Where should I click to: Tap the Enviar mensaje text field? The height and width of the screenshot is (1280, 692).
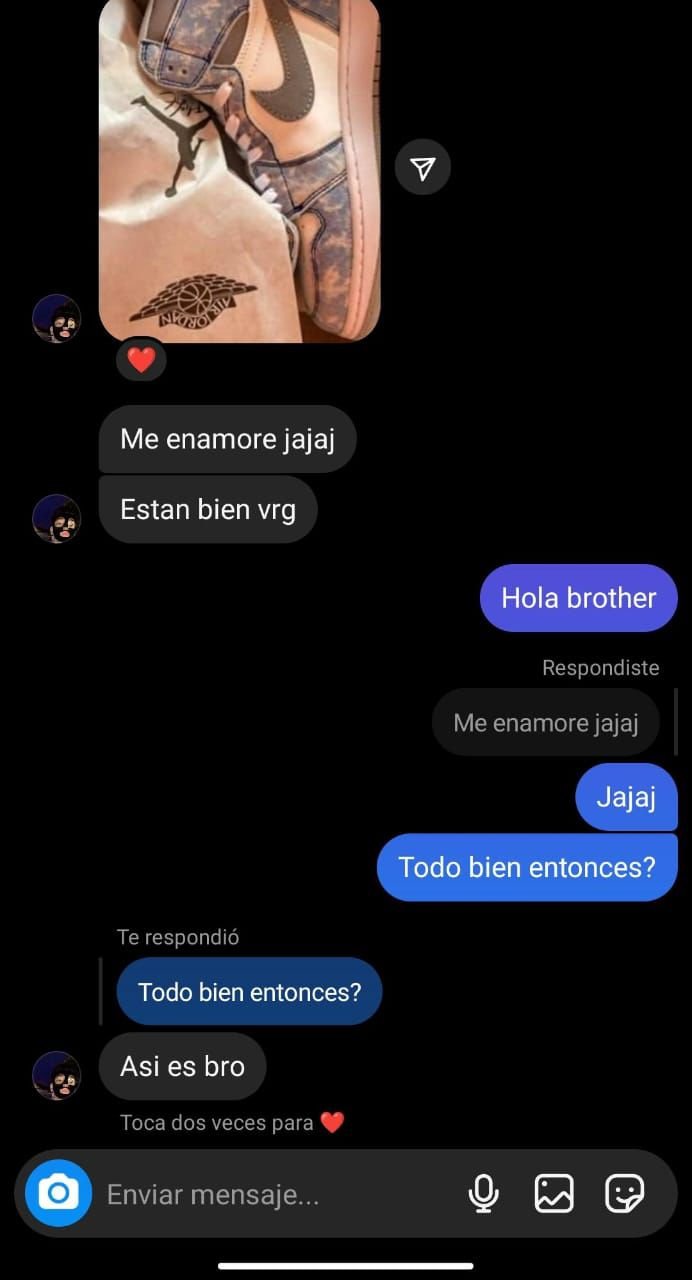(270, 1194)
